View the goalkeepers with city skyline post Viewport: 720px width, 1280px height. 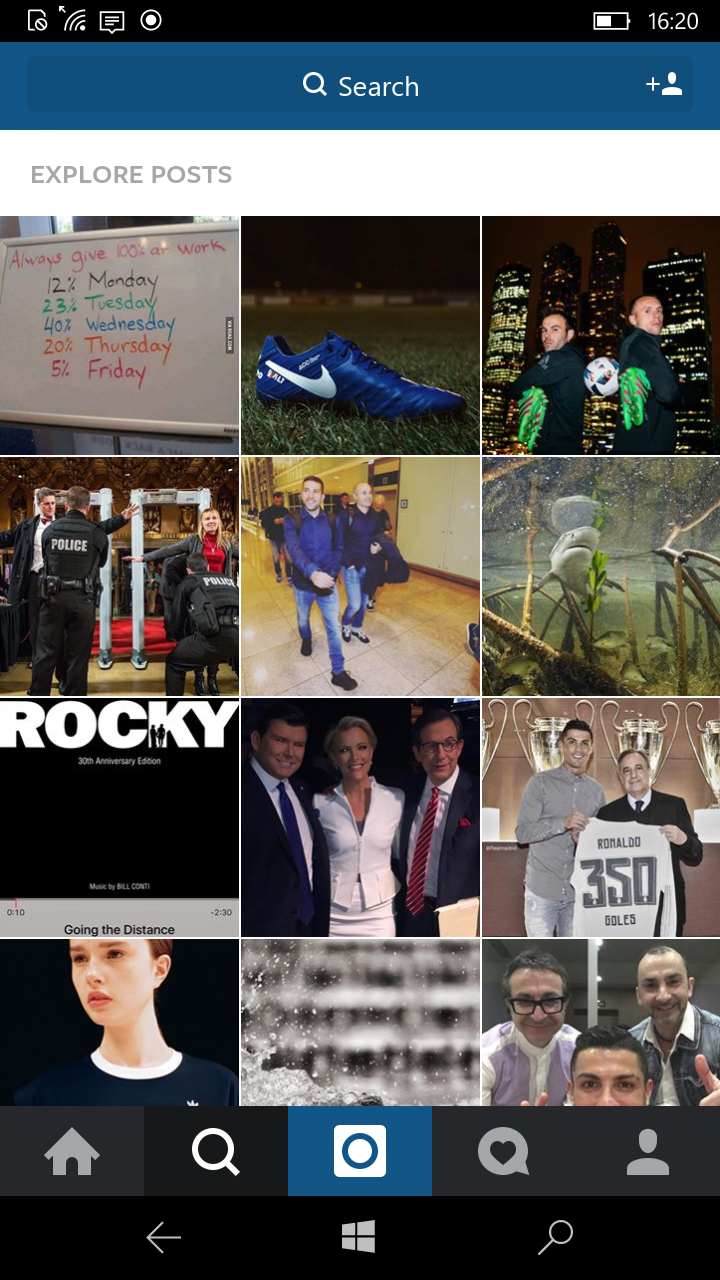point(601,335)
